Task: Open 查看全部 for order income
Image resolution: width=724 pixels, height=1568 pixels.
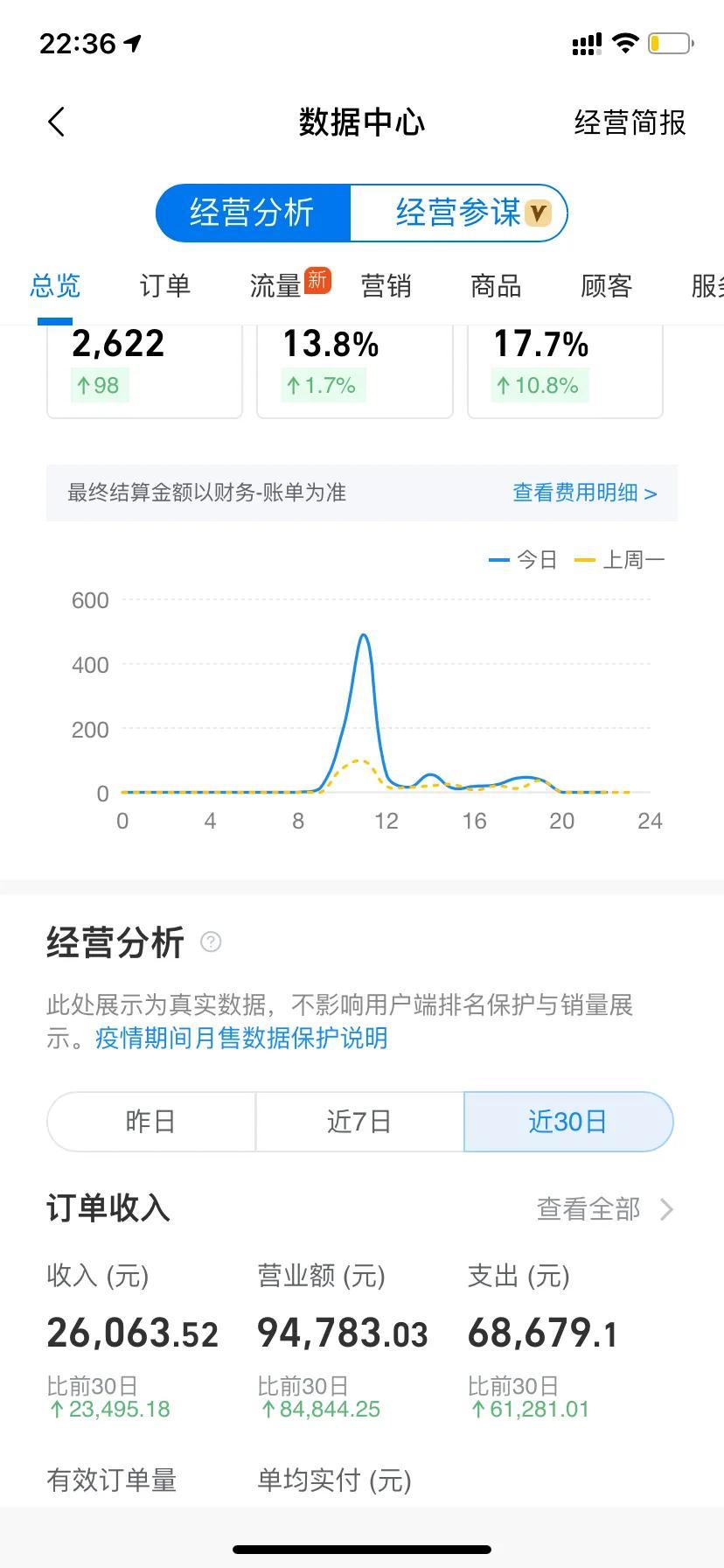Action: [x=604, y=1209]
